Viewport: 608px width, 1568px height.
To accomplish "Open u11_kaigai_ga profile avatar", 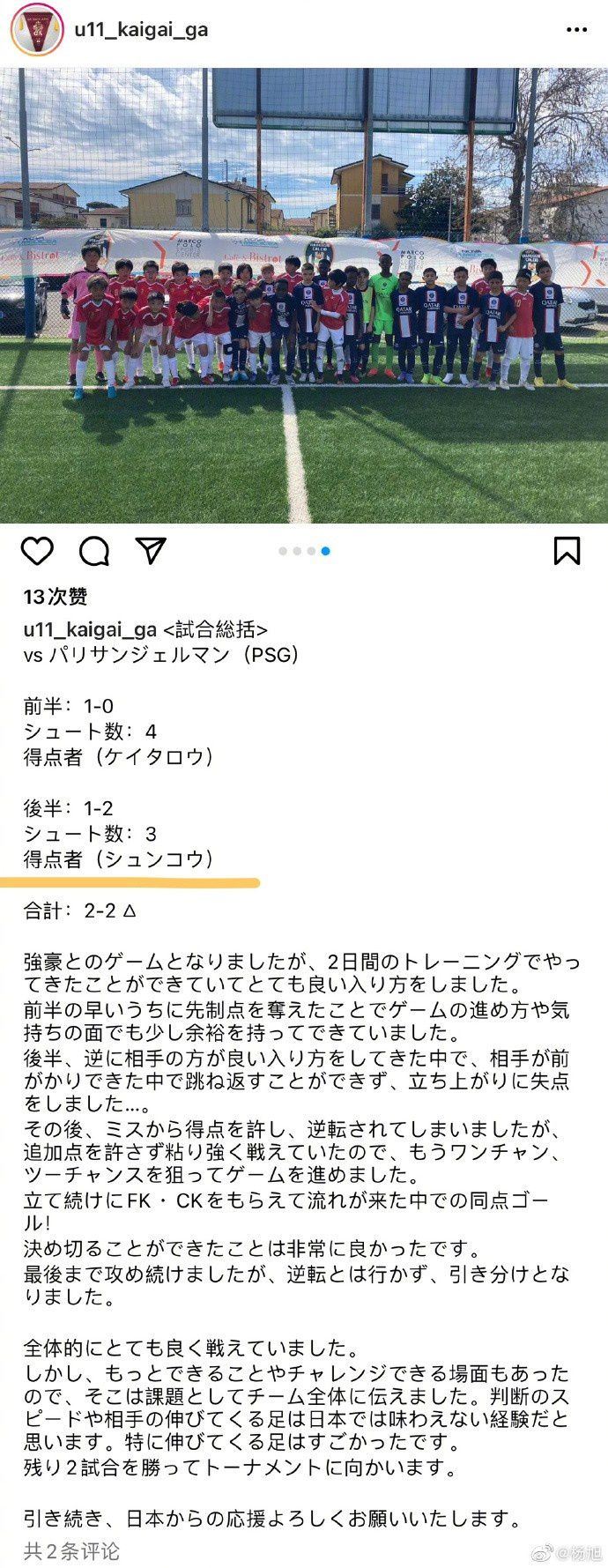I will (36, 29).
